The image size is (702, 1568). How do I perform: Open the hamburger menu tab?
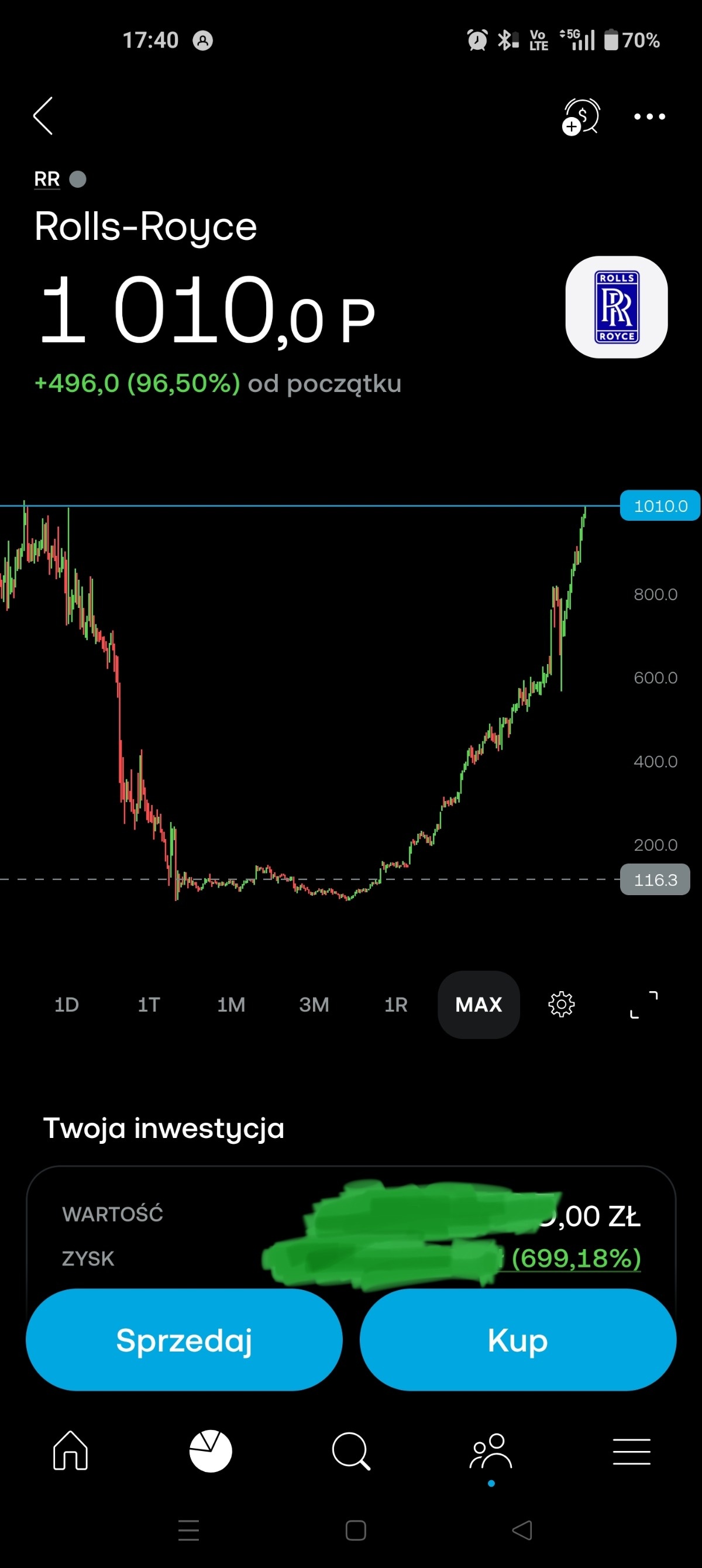pyautogui.click(x=631, y=1450)
